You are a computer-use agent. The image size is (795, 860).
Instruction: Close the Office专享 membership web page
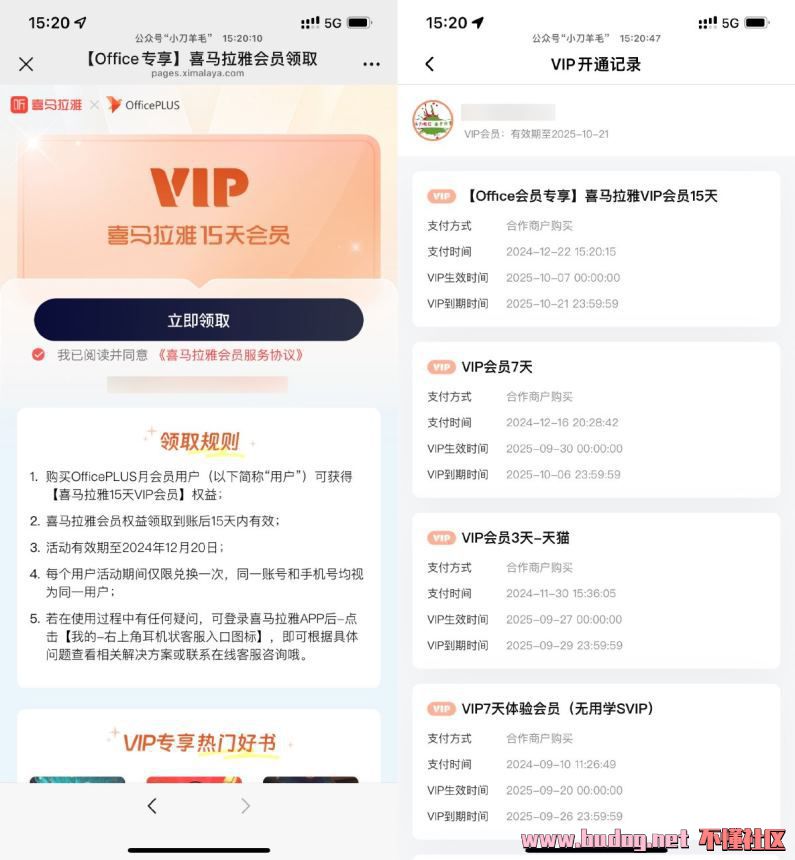26,64
